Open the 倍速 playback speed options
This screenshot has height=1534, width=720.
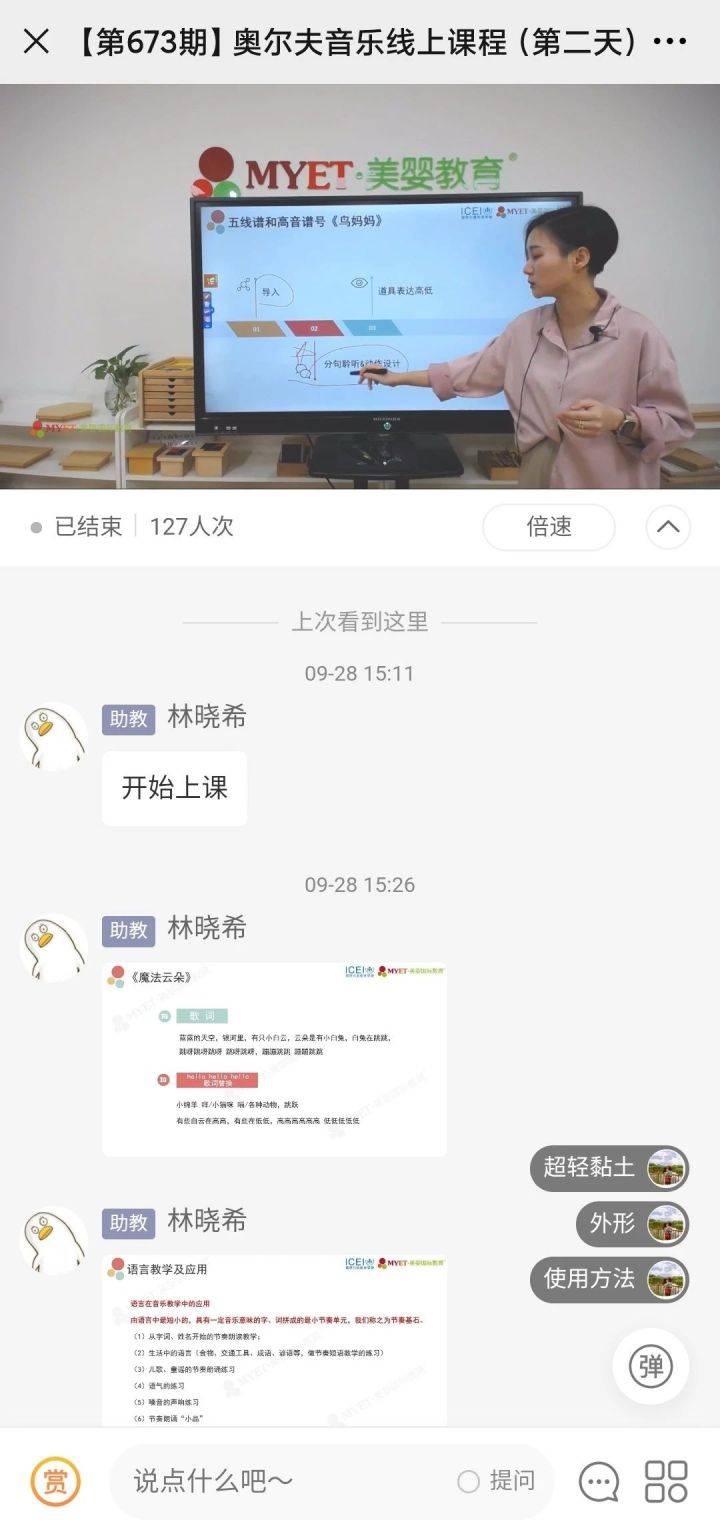pos(548,527)
